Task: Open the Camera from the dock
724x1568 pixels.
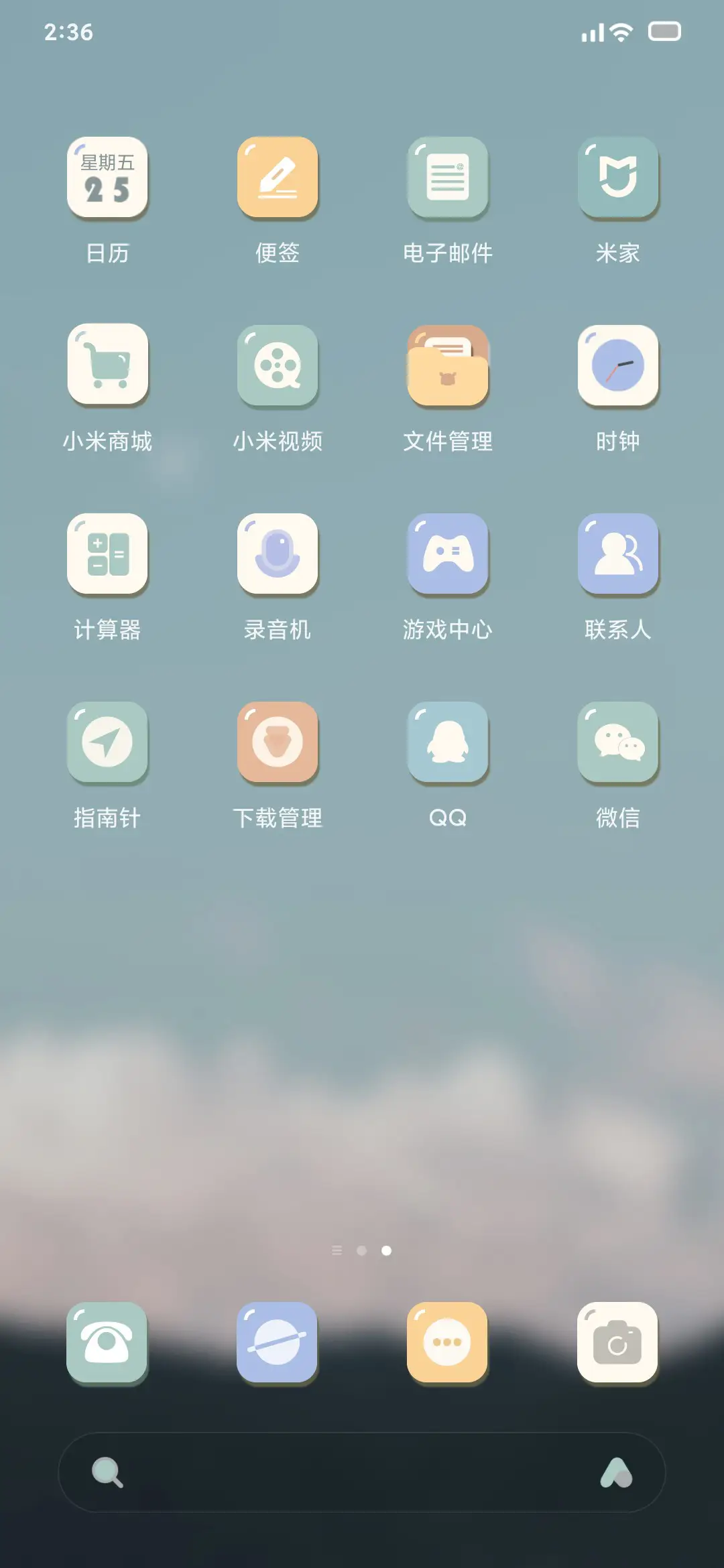Action: coord(618,1345)
